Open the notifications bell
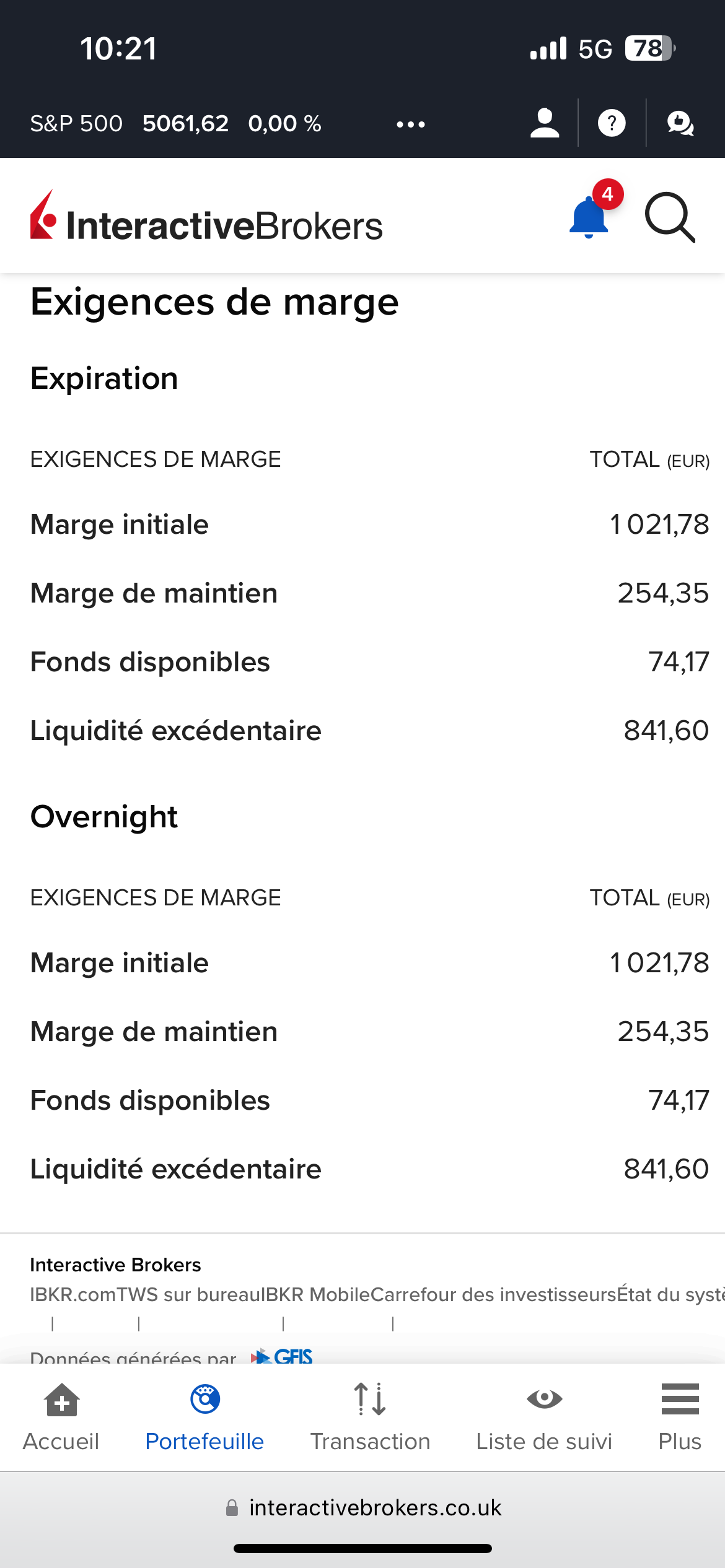The image size is (725, 1568). [589, 217]
